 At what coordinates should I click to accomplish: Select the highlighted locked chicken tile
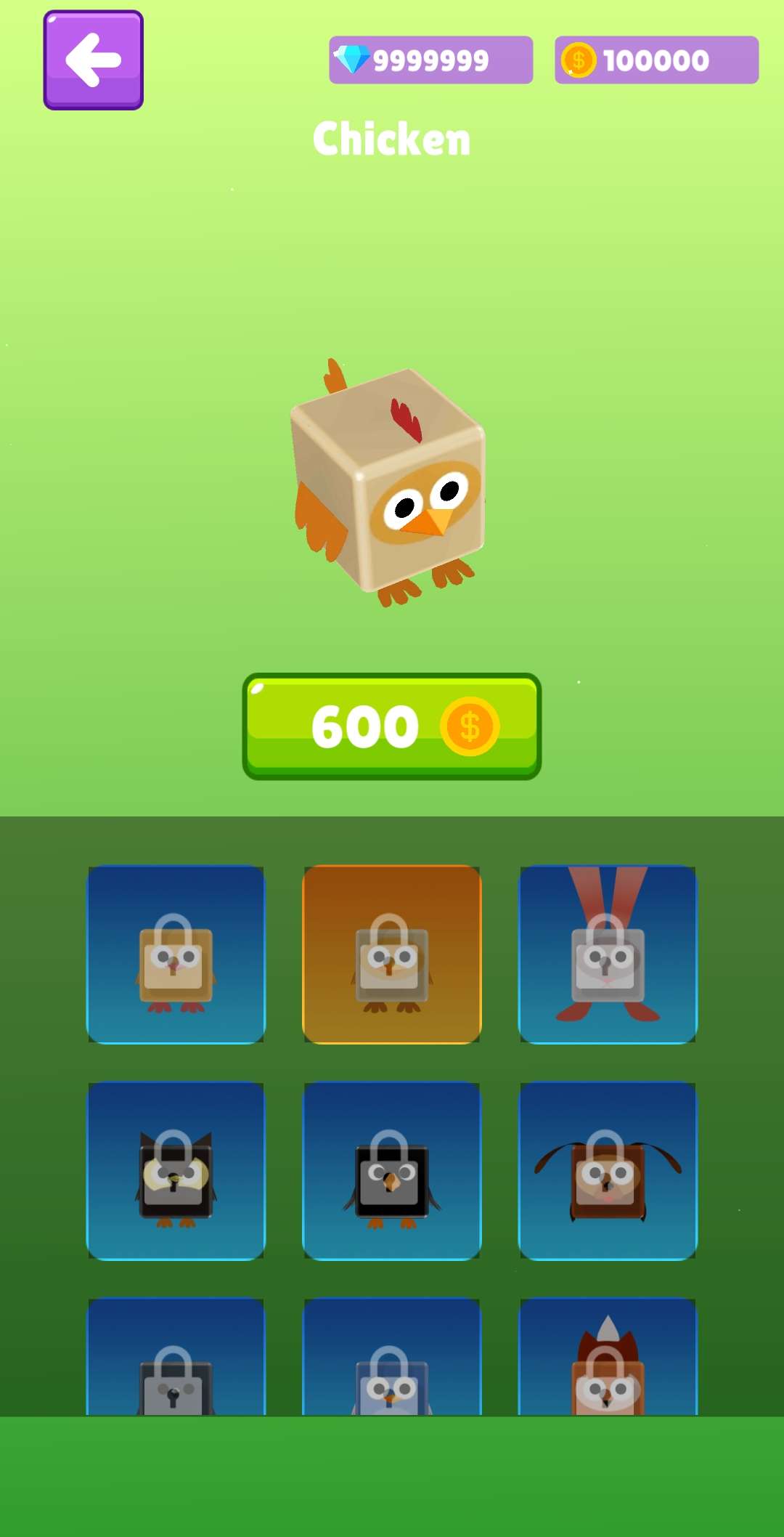click(x=392, y=954)
